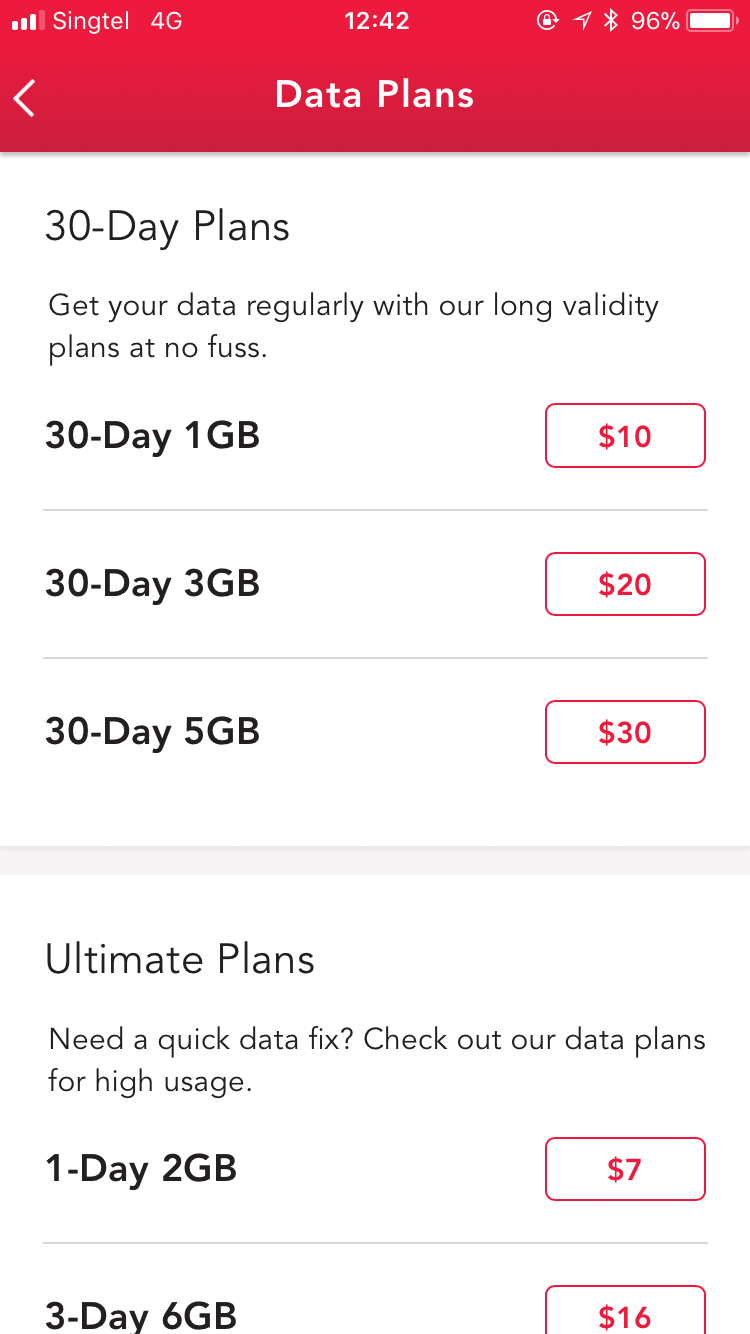The width and height of the screenshot is (750, 1334).
Task: Purchase the 1-Day 2GB plan for $7
Action: (x=625, y=1169)
